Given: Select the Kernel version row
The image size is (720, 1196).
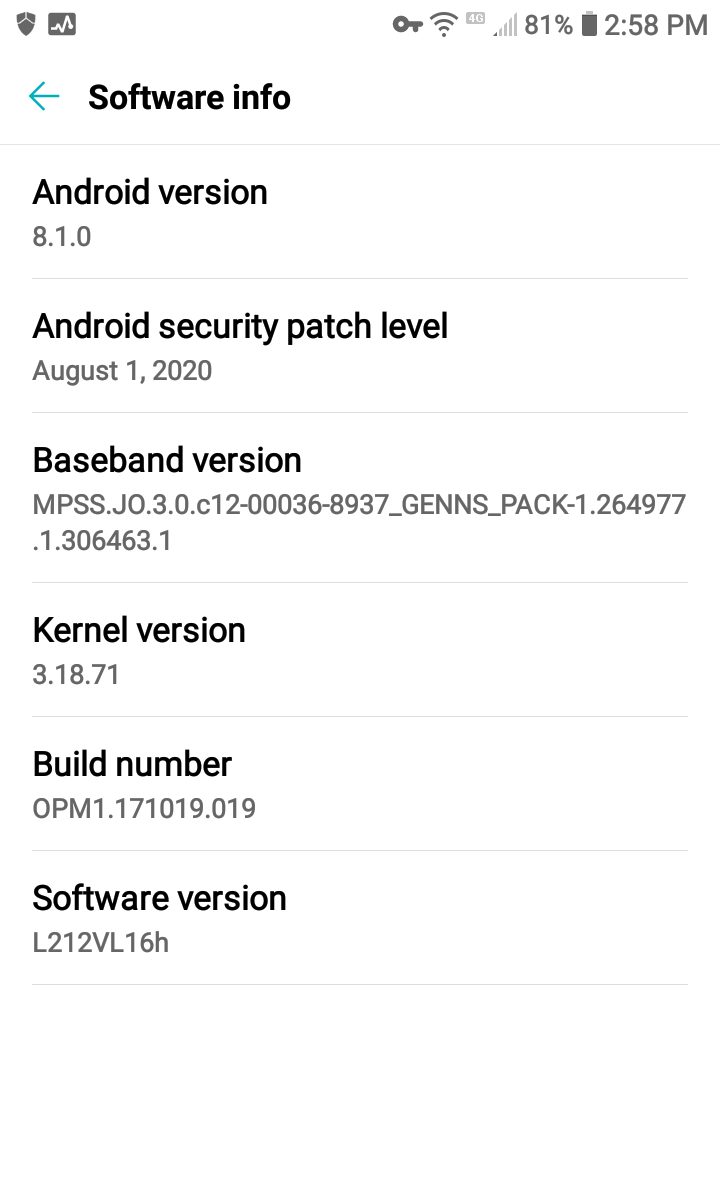Looking at the screenshot, I should click(x=360, y=650).
